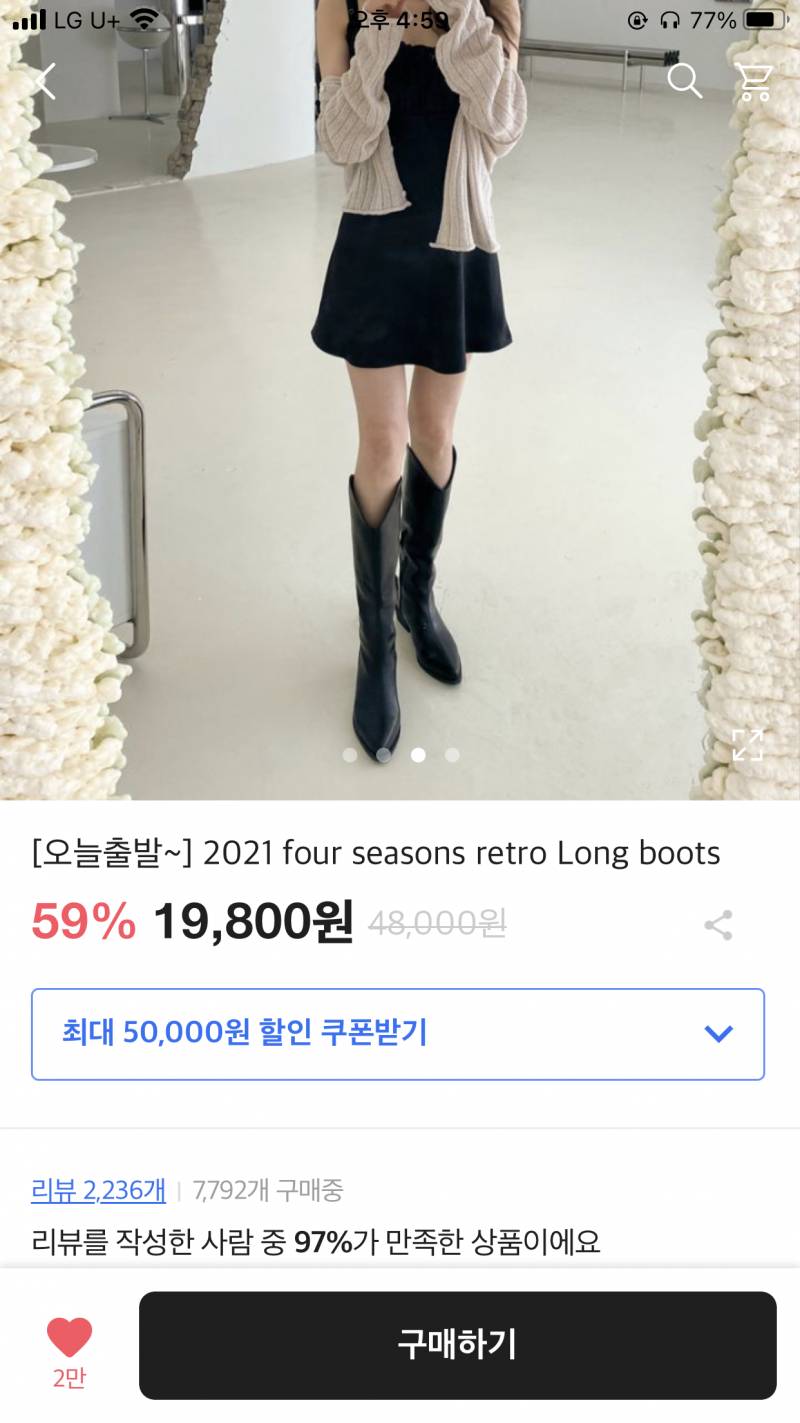Tap the product photo to enlarge it
The height and width of the screenshot is (1423, 800).
click(400, 400)
